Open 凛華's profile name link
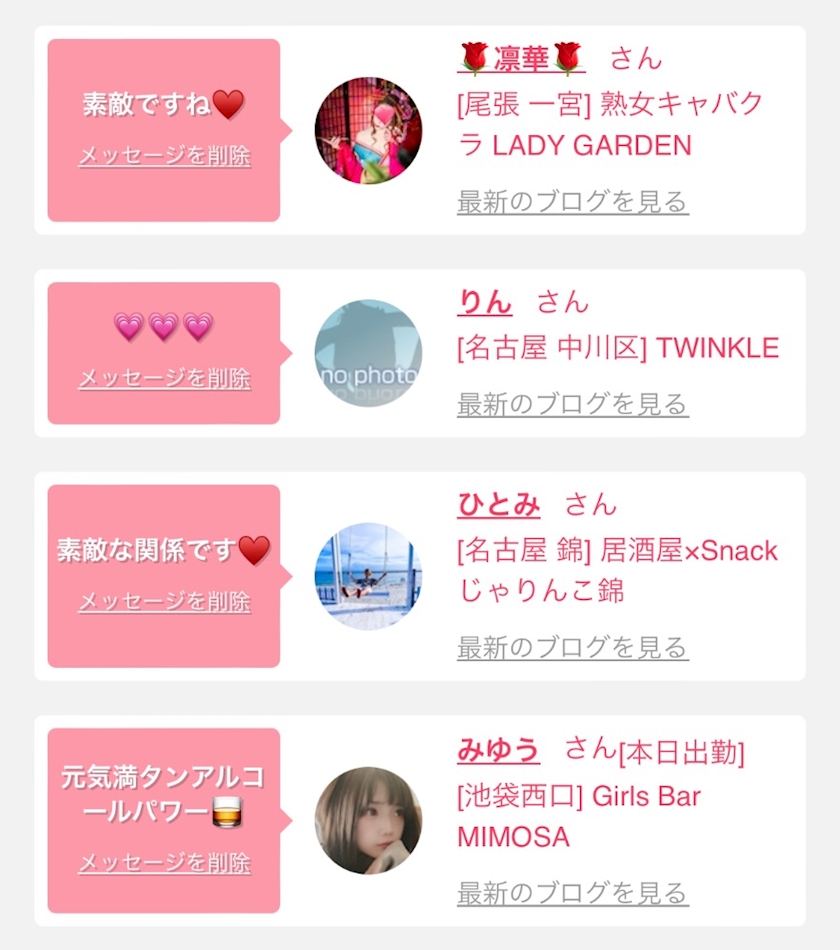 [x=521, y=59]
